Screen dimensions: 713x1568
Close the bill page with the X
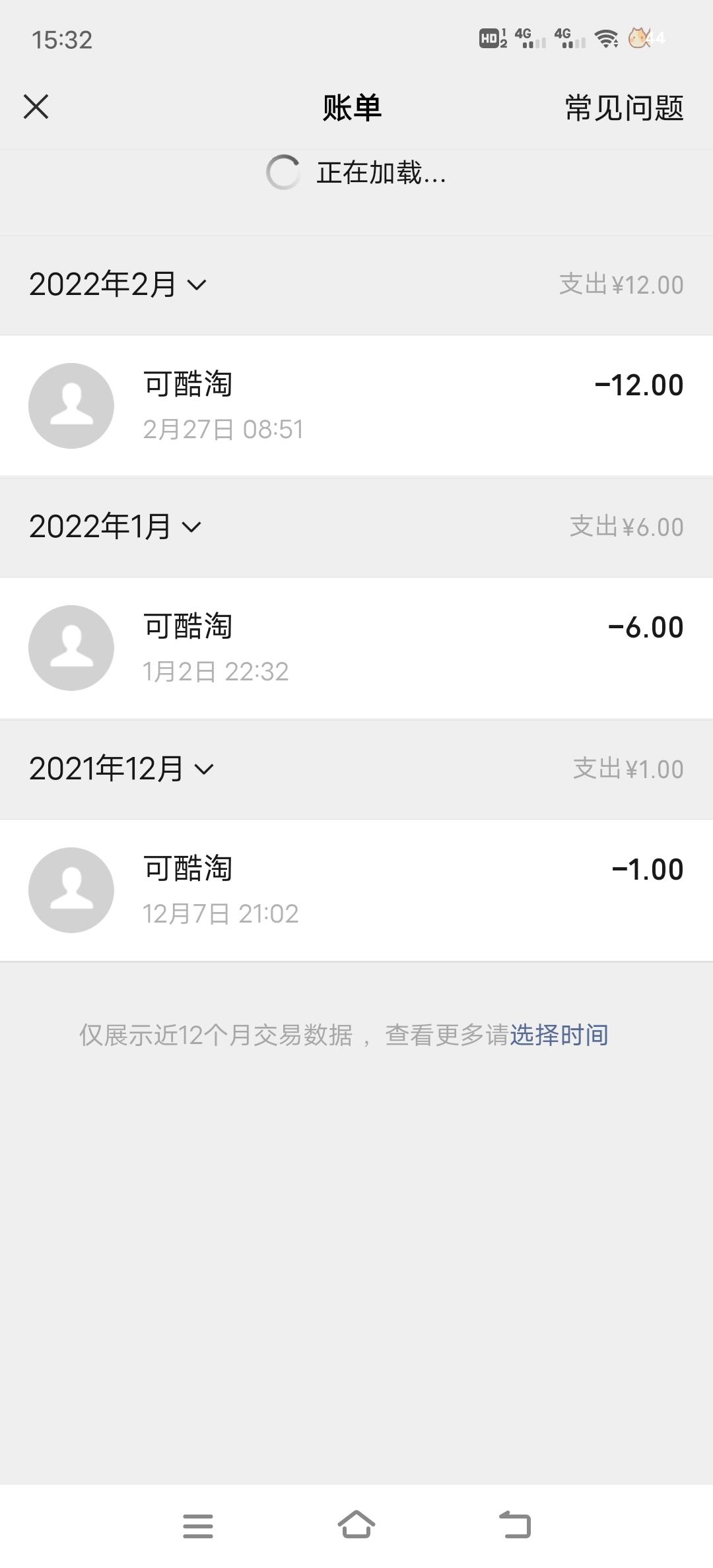[x=36, y=106]
